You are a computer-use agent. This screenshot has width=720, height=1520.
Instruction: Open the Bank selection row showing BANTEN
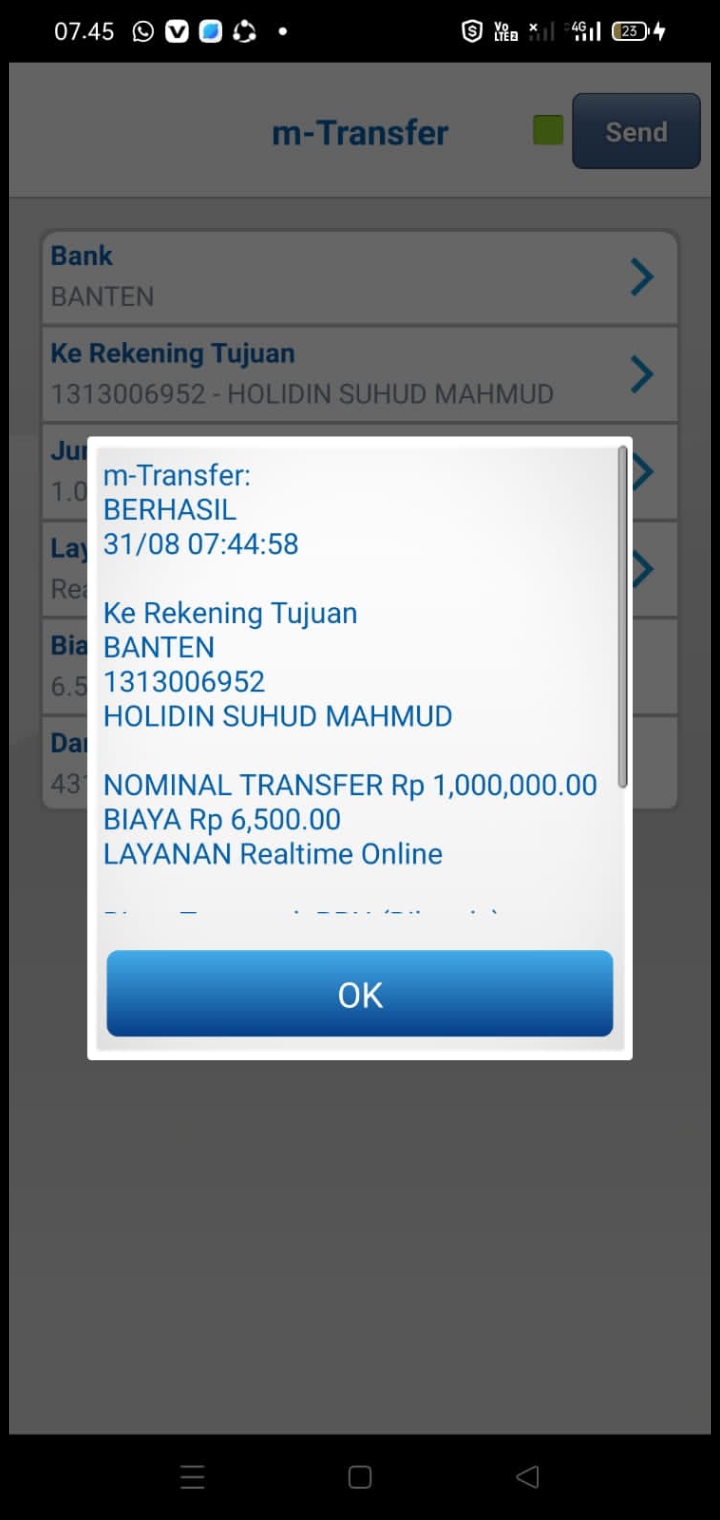pyautogui.click(x=359, y=277)
